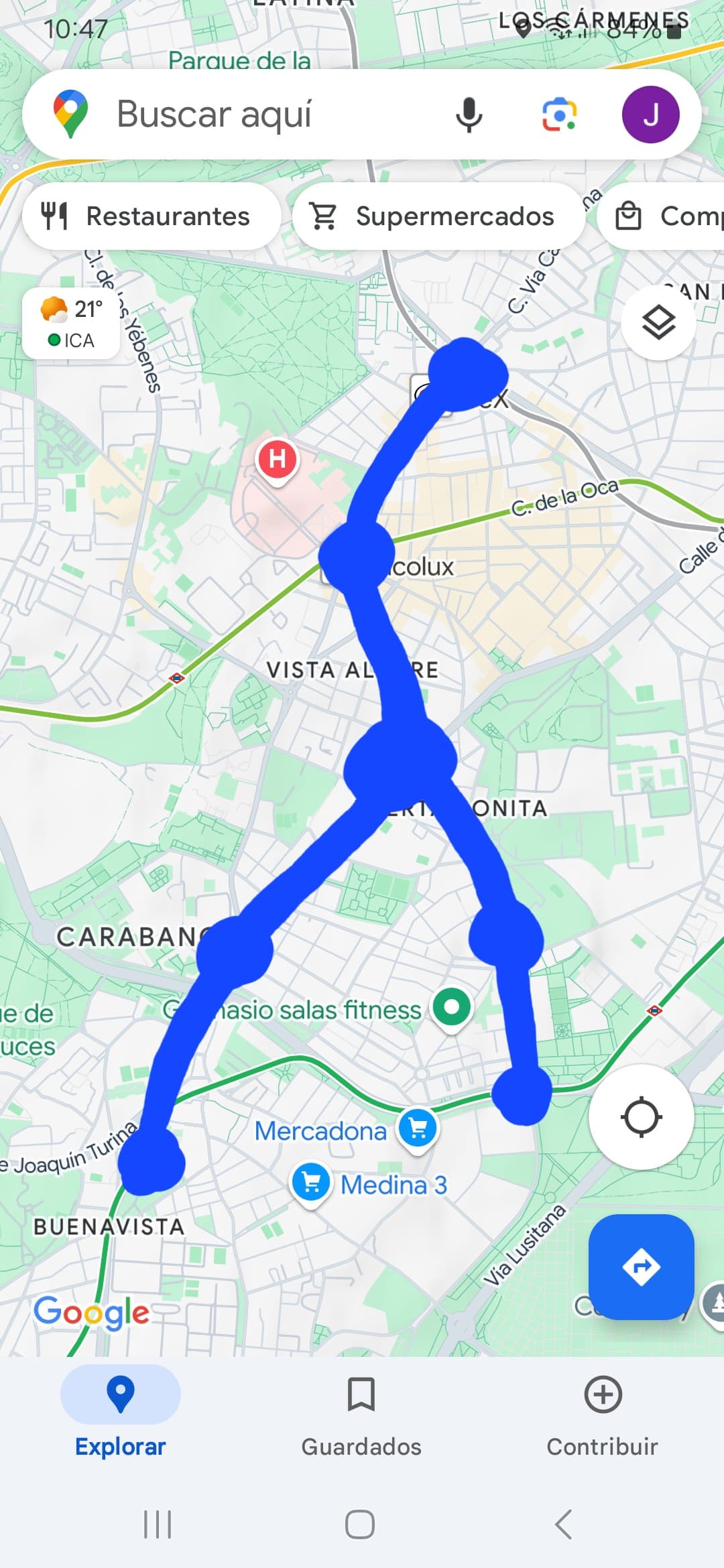Open Google Lens camera search
The height and width of the screenshot is (1568, 724).
(559, 115)
